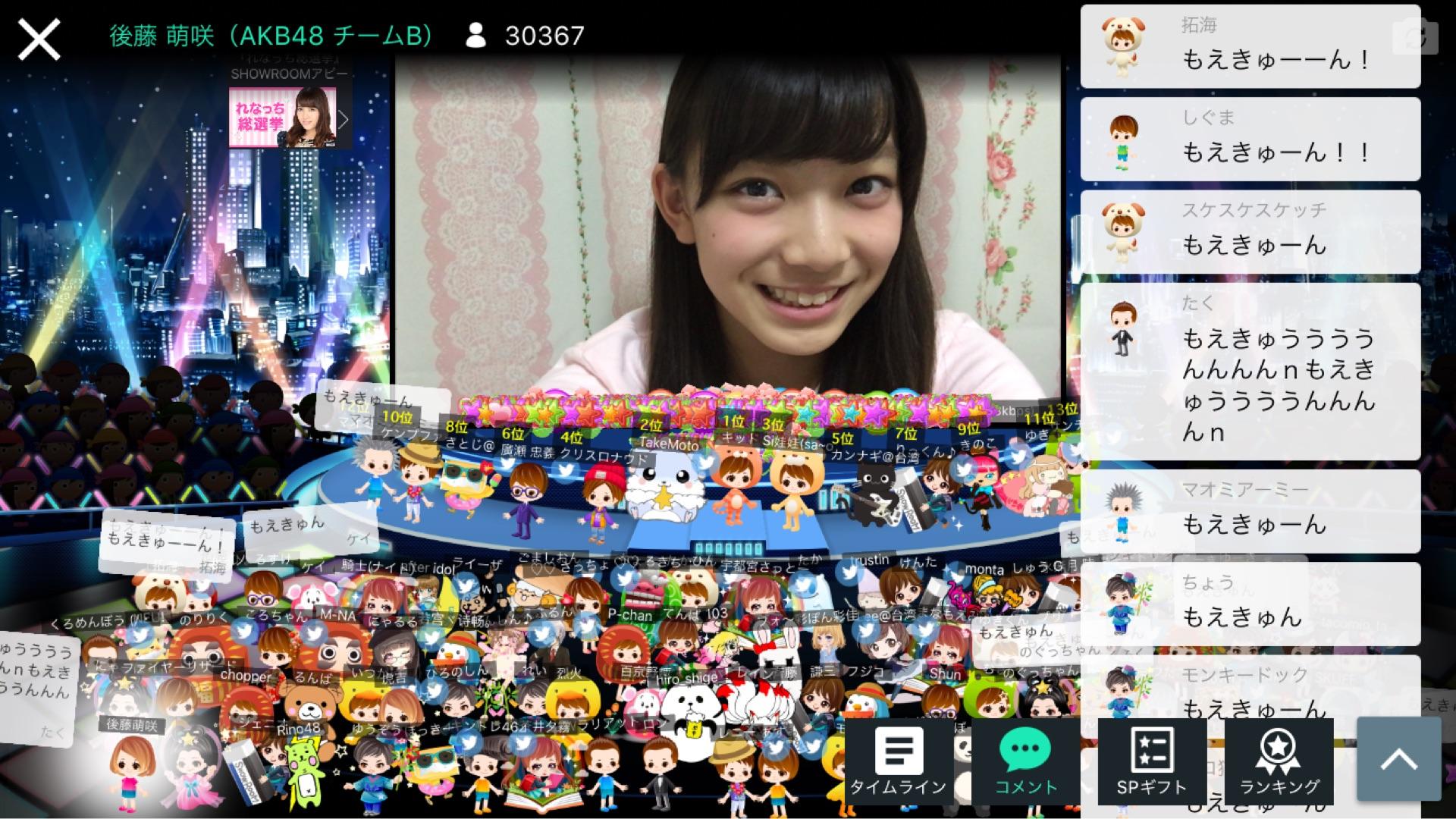The width and height of the screenshot is (1456, 819).
Task: Switch camera with the top-right icon
Action: tap(1415, 36)
